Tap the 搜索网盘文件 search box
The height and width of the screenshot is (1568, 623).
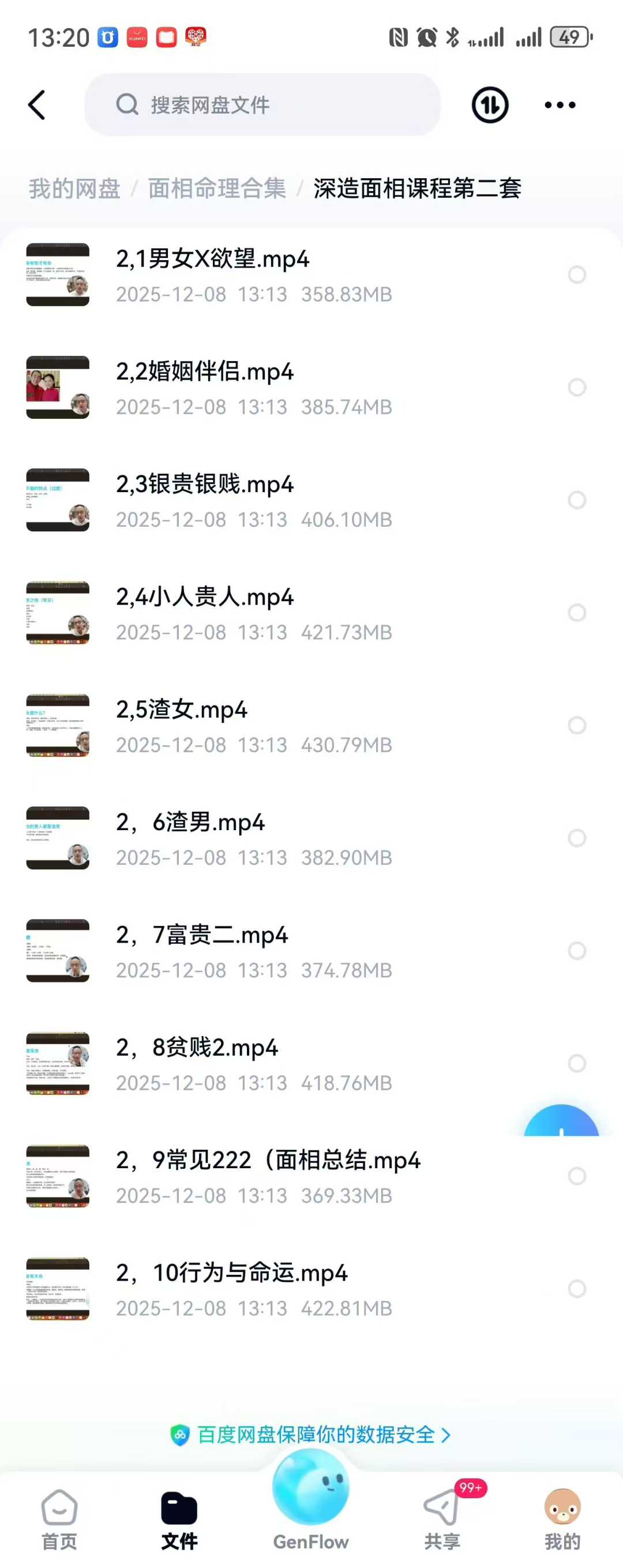click(x=262, y=106)
